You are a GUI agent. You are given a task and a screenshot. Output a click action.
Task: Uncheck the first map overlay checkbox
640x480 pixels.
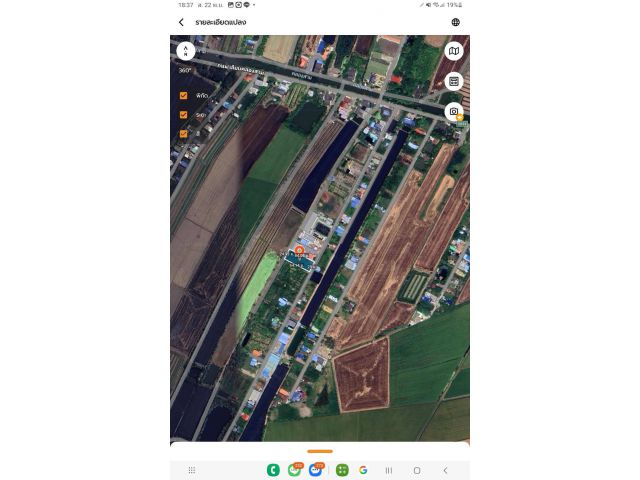pyautogui.click(x=183, y=96)
